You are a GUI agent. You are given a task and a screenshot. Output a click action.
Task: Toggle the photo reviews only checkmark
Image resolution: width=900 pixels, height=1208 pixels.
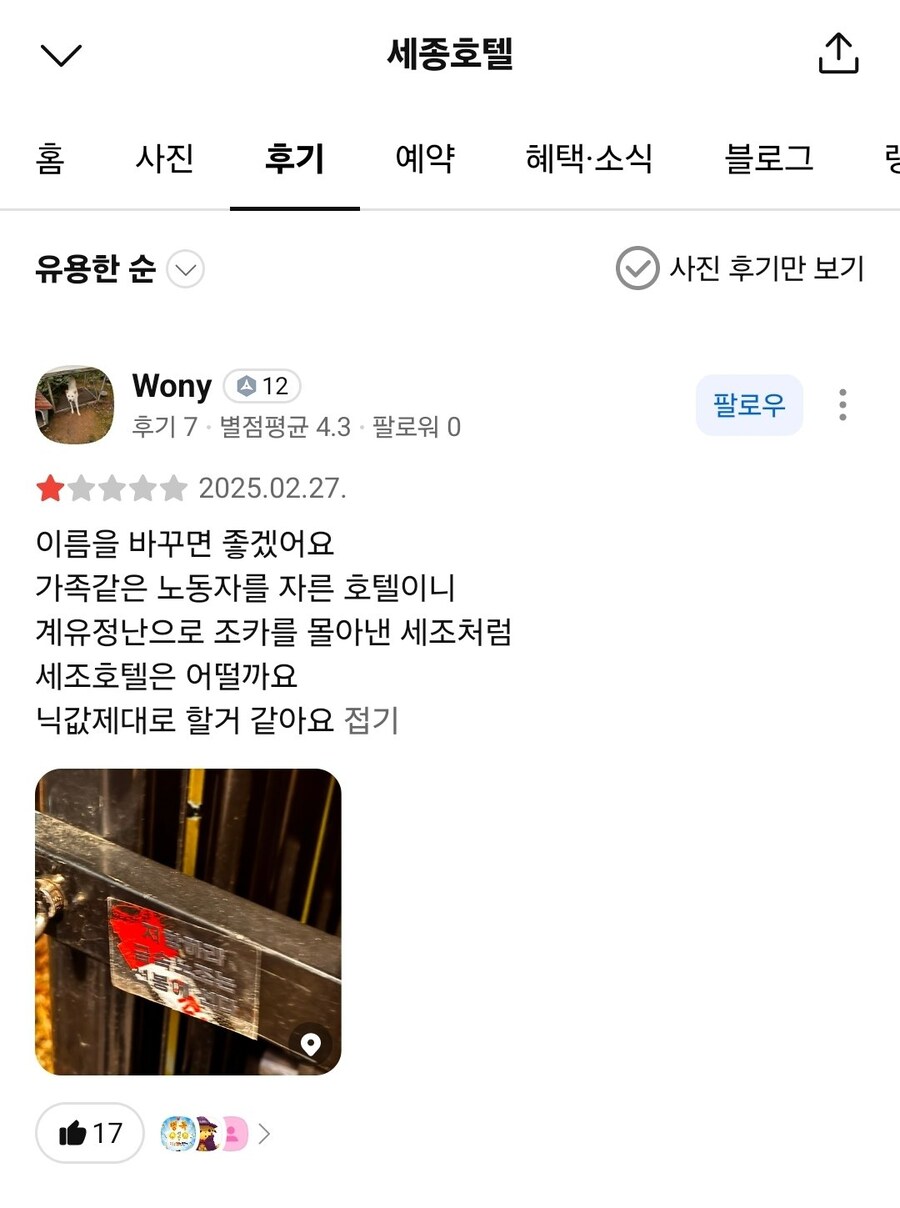pos(637,268)
